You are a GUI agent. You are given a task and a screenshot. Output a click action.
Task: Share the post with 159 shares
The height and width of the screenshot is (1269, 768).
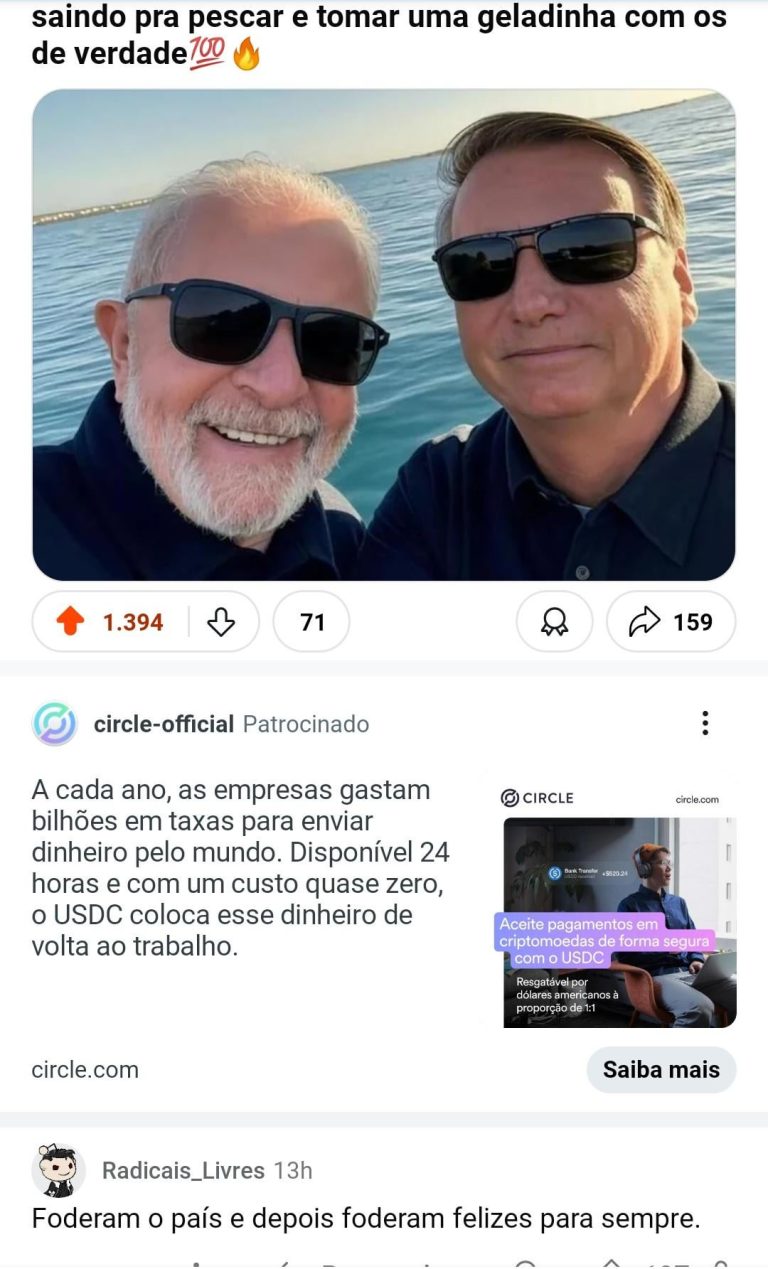[x=670, y=622]
